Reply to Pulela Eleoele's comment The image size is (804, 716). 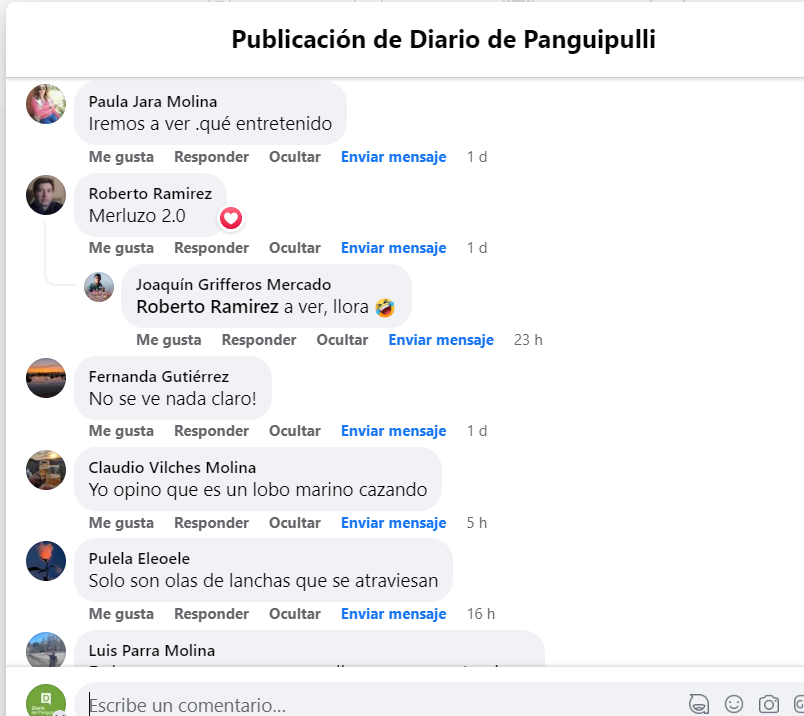pyautogui.click(x=211, y=614)
